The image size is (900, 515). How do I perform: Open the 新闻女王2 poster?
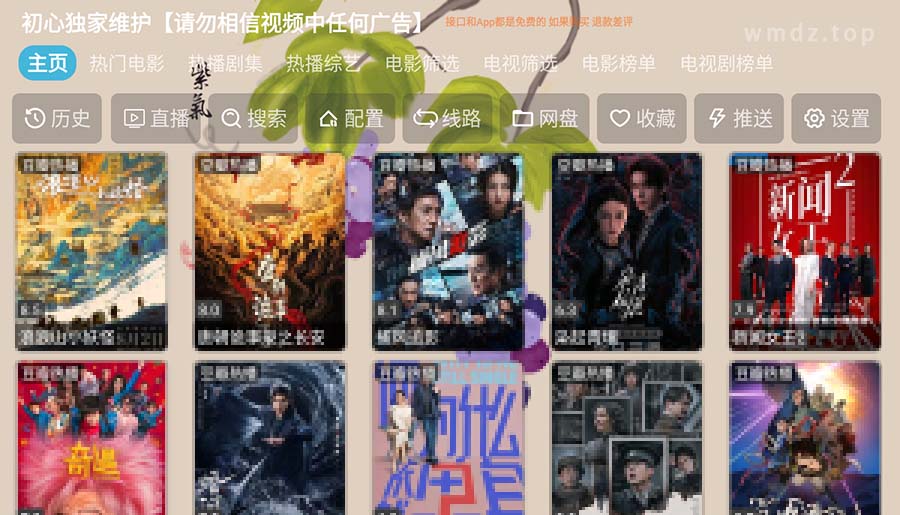(x=805, y=250)
